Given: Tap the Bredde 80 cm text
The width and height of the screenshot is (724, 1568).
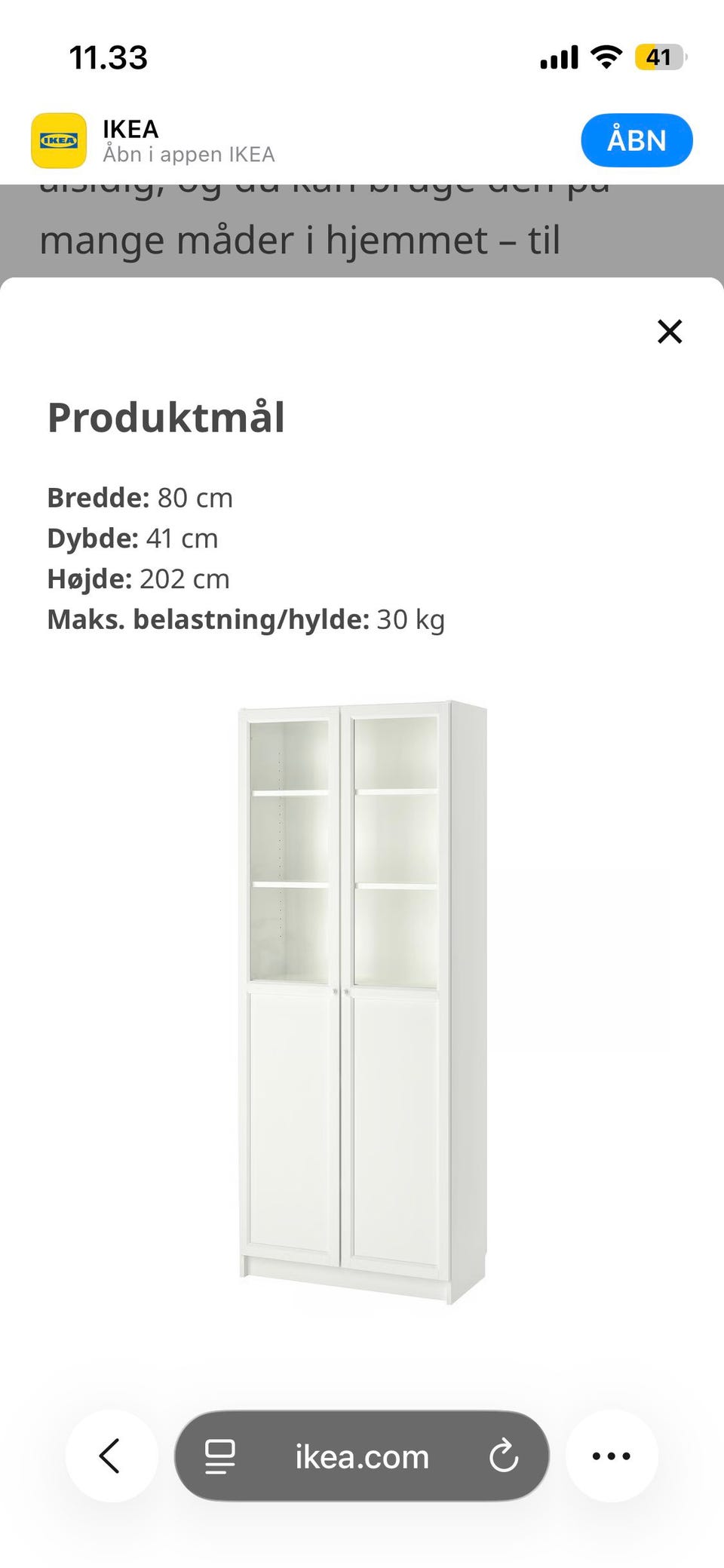Looking at the screenshot, I should tap(140, 497).
